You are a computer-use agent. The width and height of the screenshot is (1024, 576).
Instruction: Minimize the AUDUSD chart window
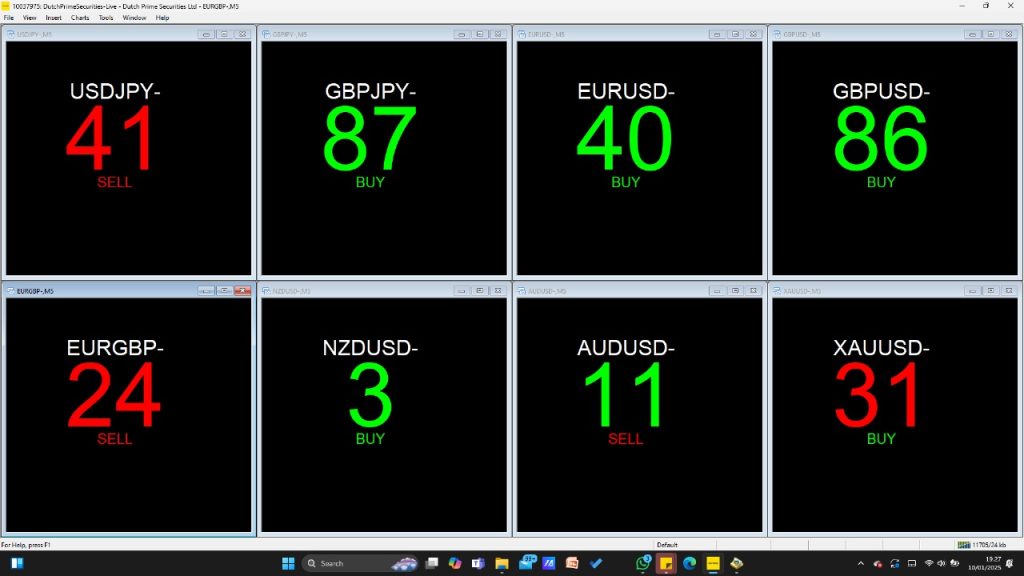716,290
